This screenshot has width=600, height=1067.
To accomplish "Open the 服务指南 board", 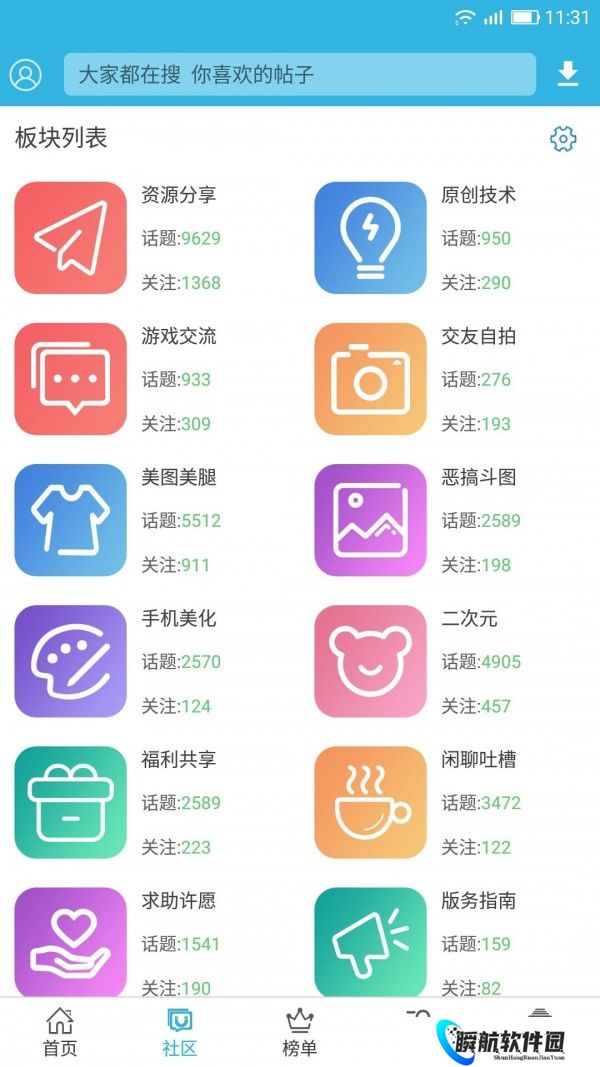I will [370, 942].
